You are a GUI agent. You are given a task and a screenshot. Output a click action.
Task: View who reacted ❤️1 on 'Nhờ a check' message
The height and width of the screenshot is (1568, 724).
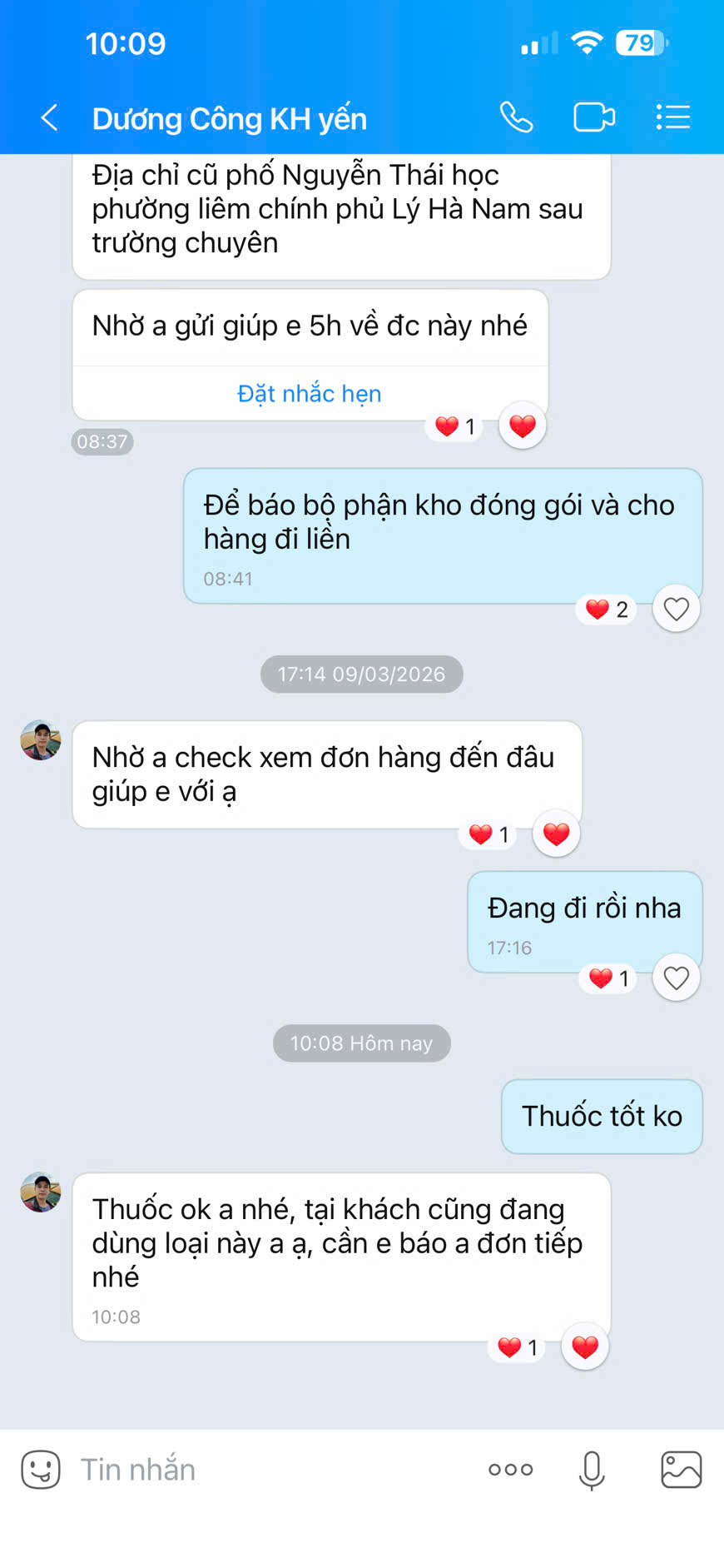point(487,834)
